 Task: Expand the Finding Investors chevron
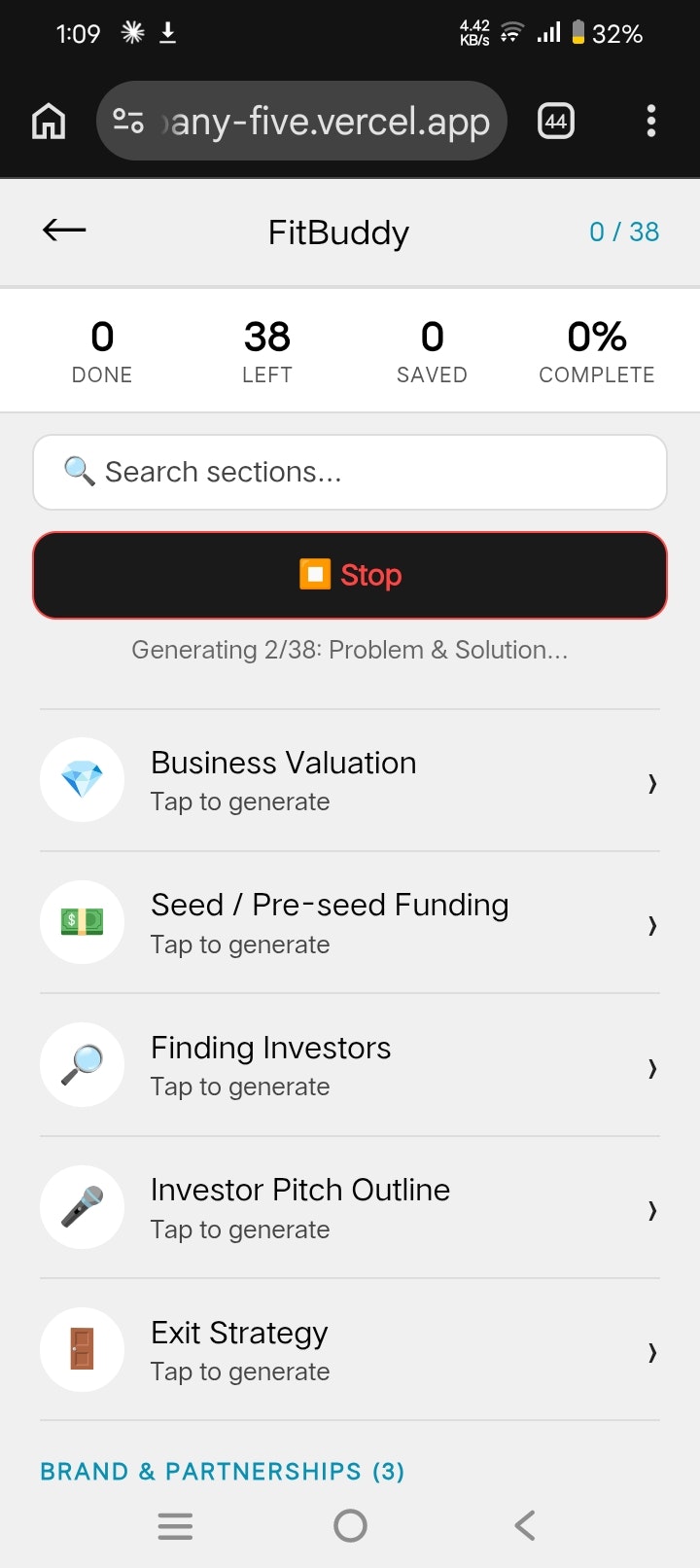click(651, 1068)
